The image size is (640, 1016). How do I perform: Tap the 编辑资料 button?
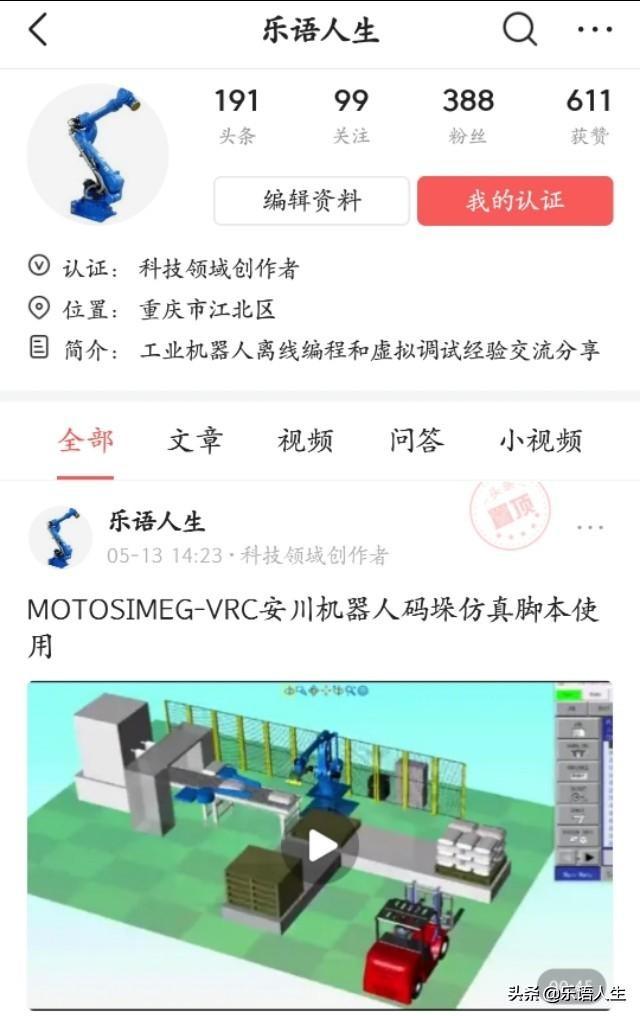[312, 201]
